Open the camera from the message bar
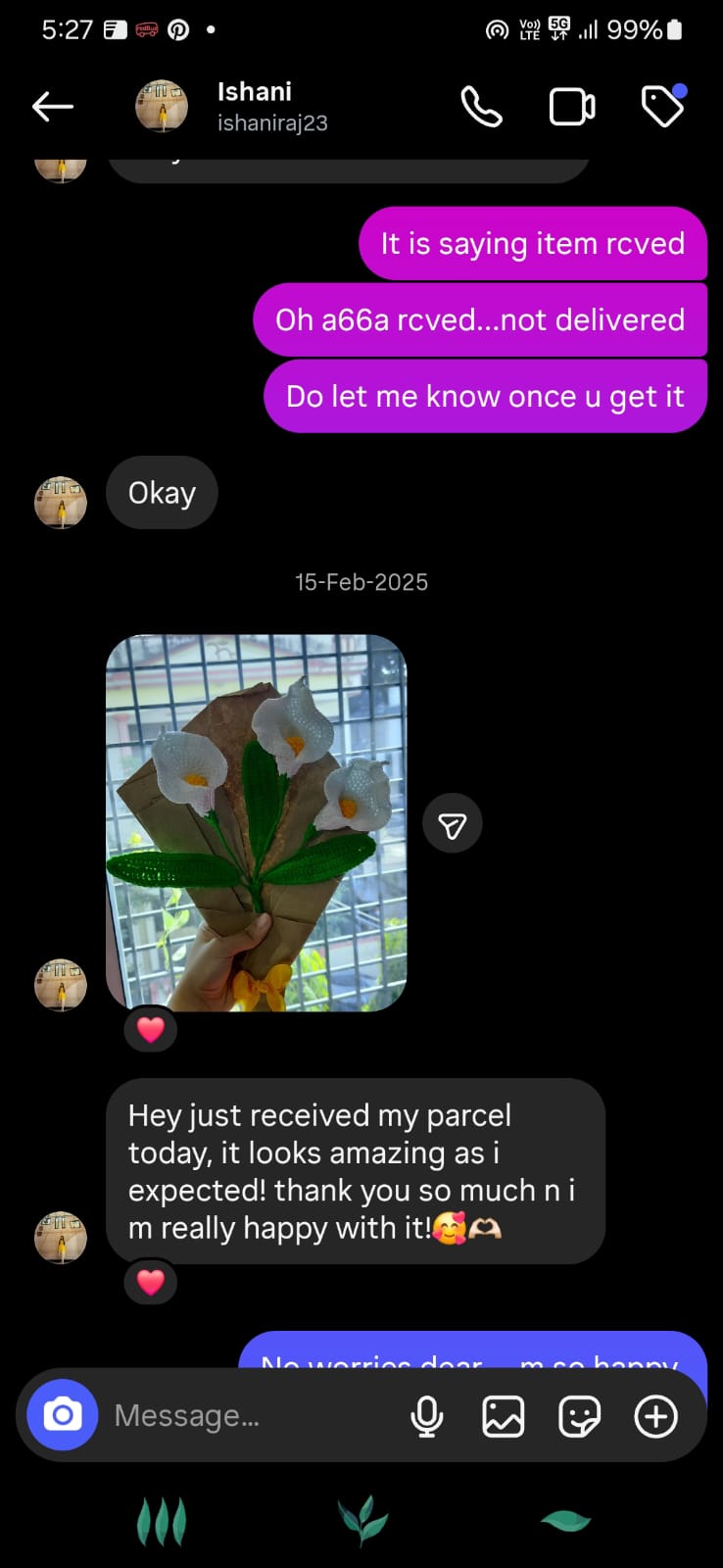The width and height of the screenshot is (723, 1568). tap(63, 1415)
